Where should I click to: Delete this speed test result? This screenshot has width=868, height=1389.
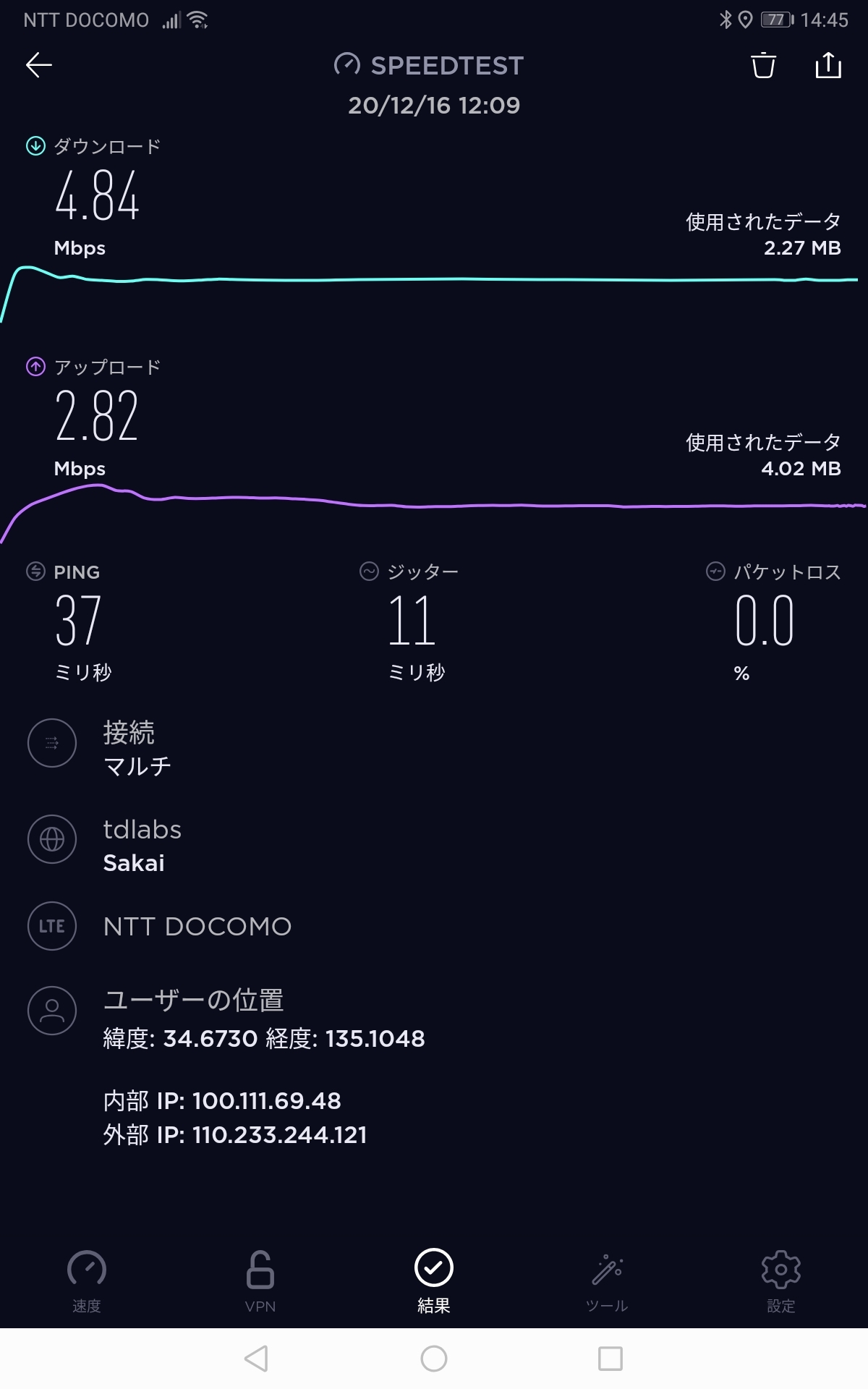pyautogui.click(x=763, y=65)
